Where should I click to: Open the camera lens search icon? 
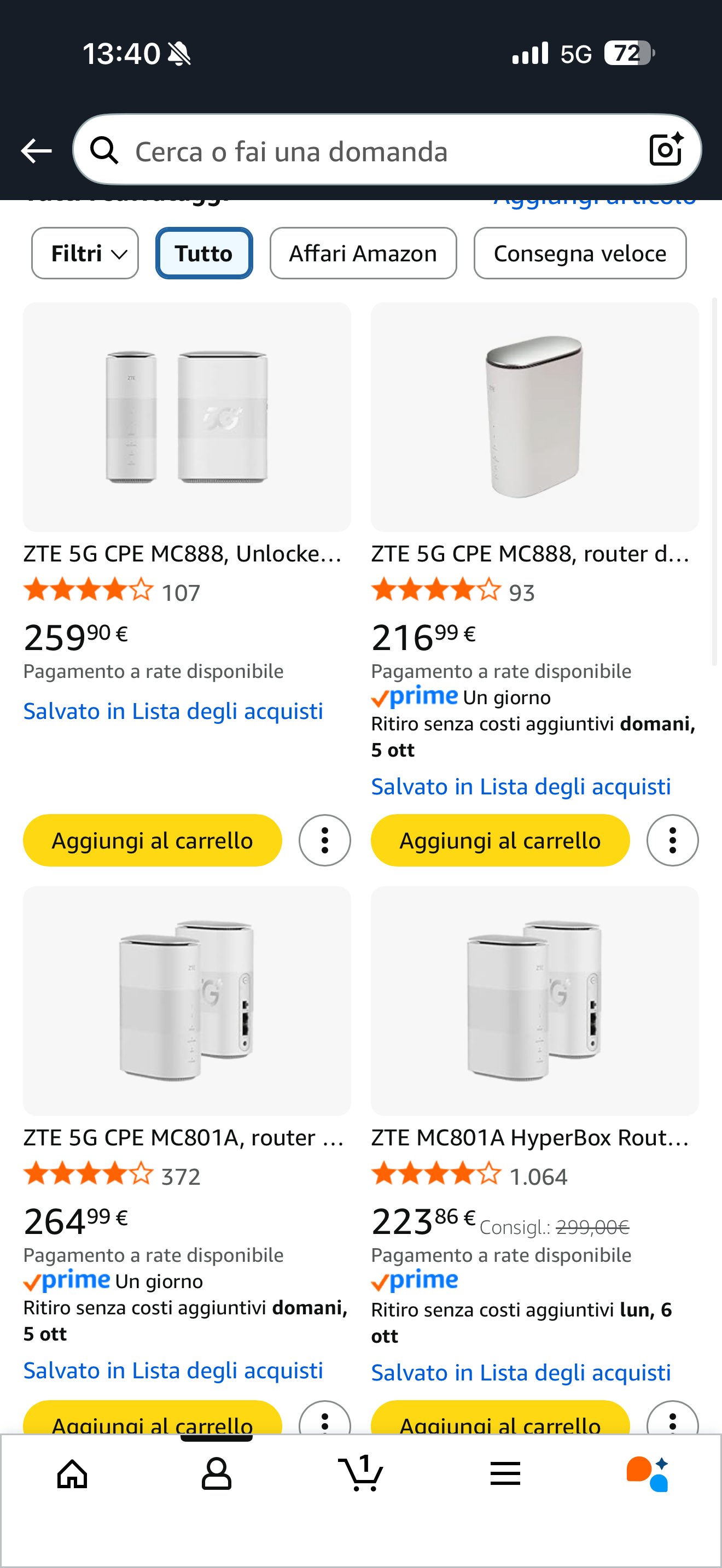(665, 150)
